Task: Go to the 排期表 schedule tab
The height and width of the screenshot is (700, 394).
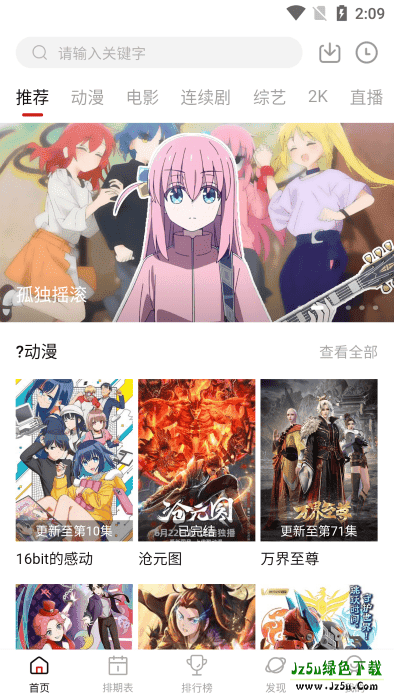Action: (x=118, y=674)
